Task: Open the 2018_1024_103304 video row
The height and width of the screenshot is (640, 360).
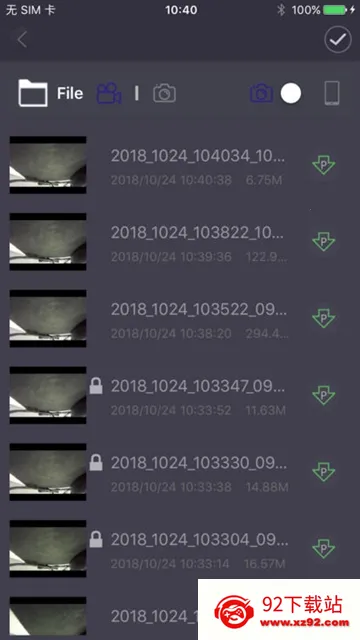Action: tap(180, 549)
